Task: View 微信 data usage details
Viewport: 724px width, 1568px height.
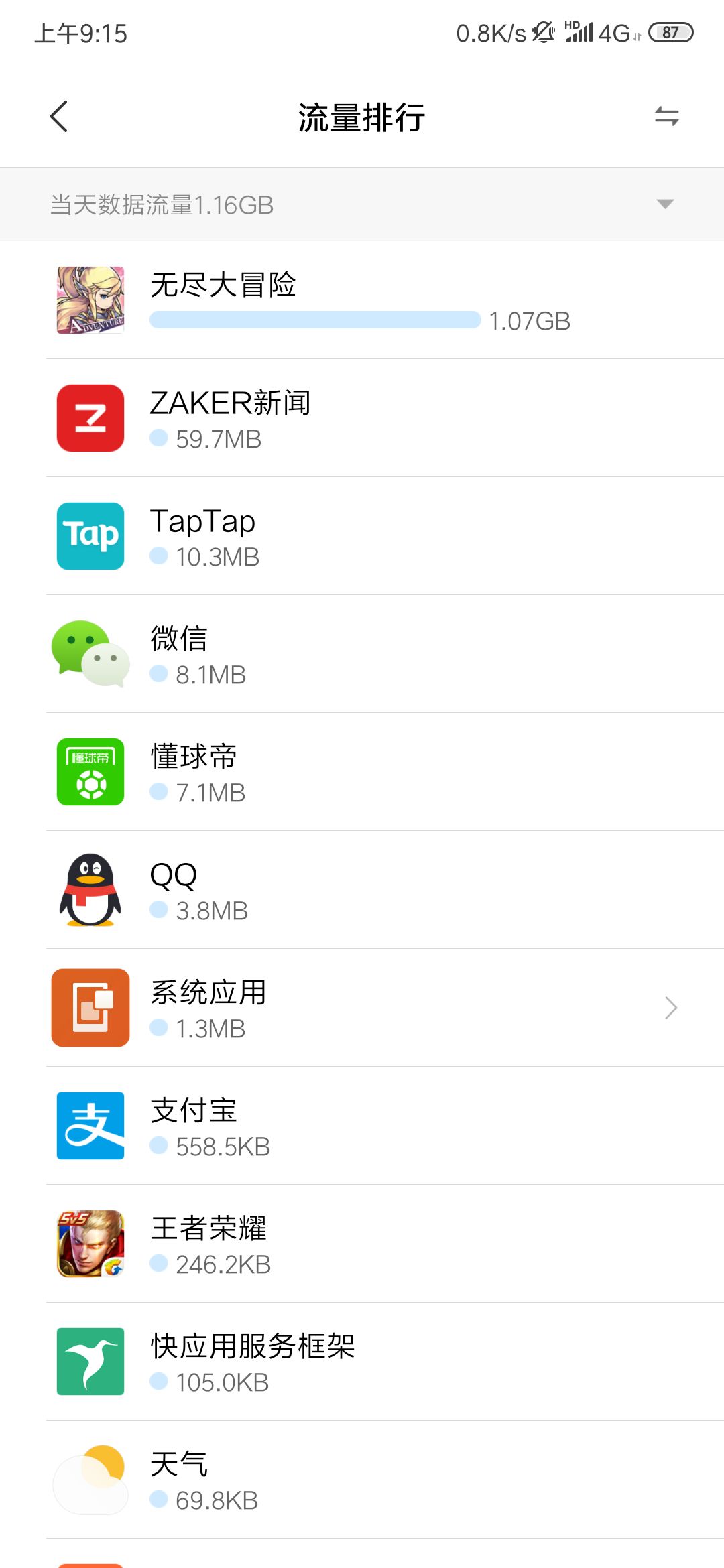Action: click(362, 654)
